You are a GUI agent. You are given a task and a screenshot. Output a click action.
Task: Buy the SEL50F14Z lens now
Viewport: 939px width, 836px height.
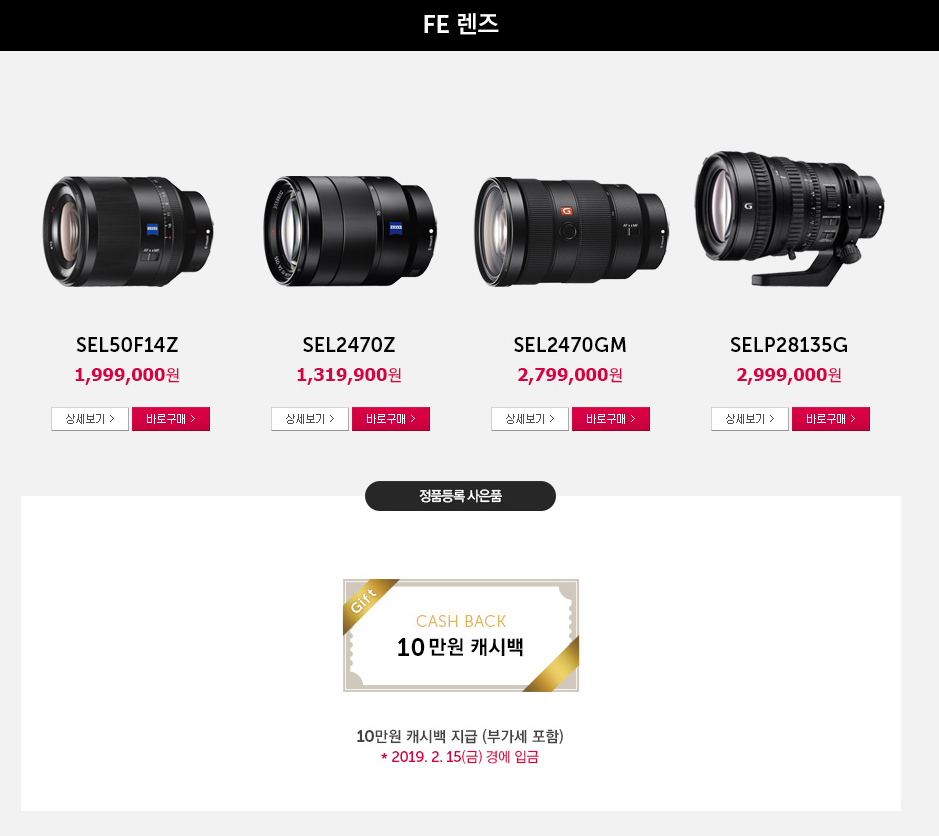click(x=171, y=419)
